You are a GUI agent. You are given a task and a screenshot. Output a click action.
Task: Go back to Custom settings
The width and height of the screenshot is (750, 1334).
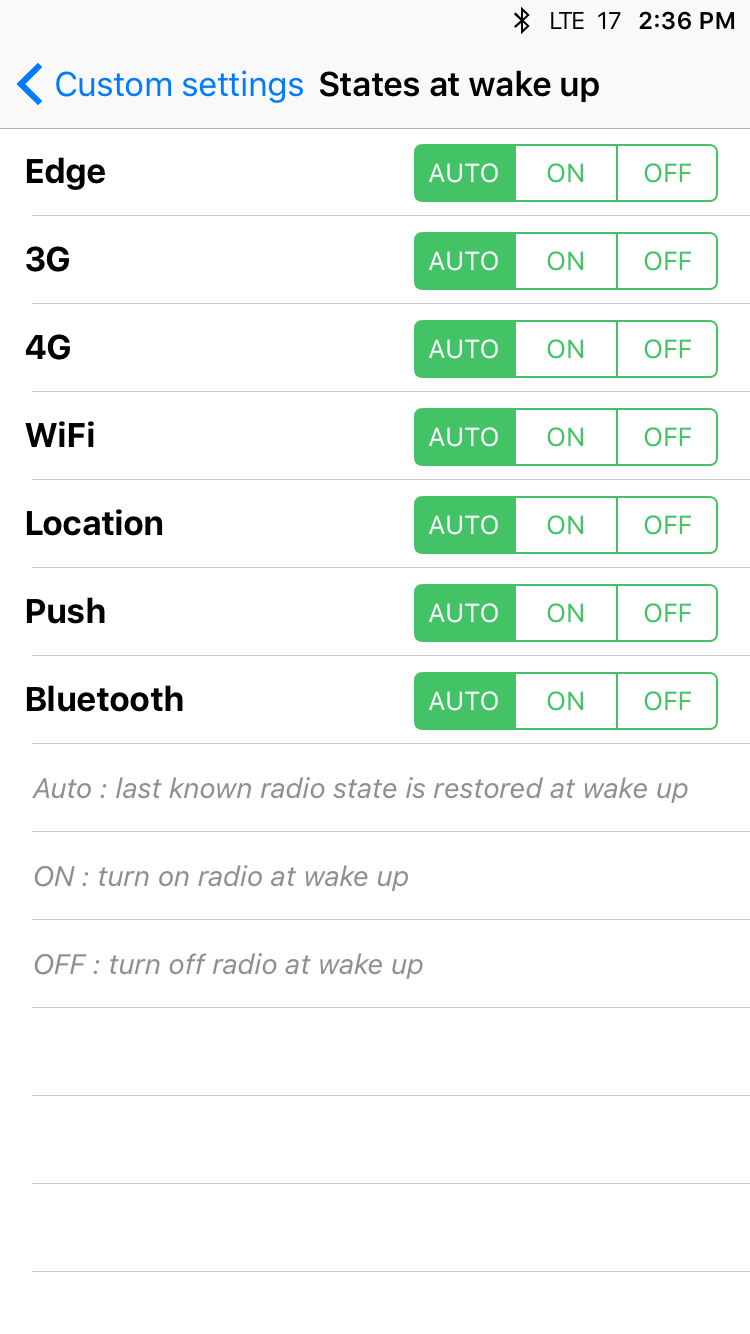click(x=160, y=85)
